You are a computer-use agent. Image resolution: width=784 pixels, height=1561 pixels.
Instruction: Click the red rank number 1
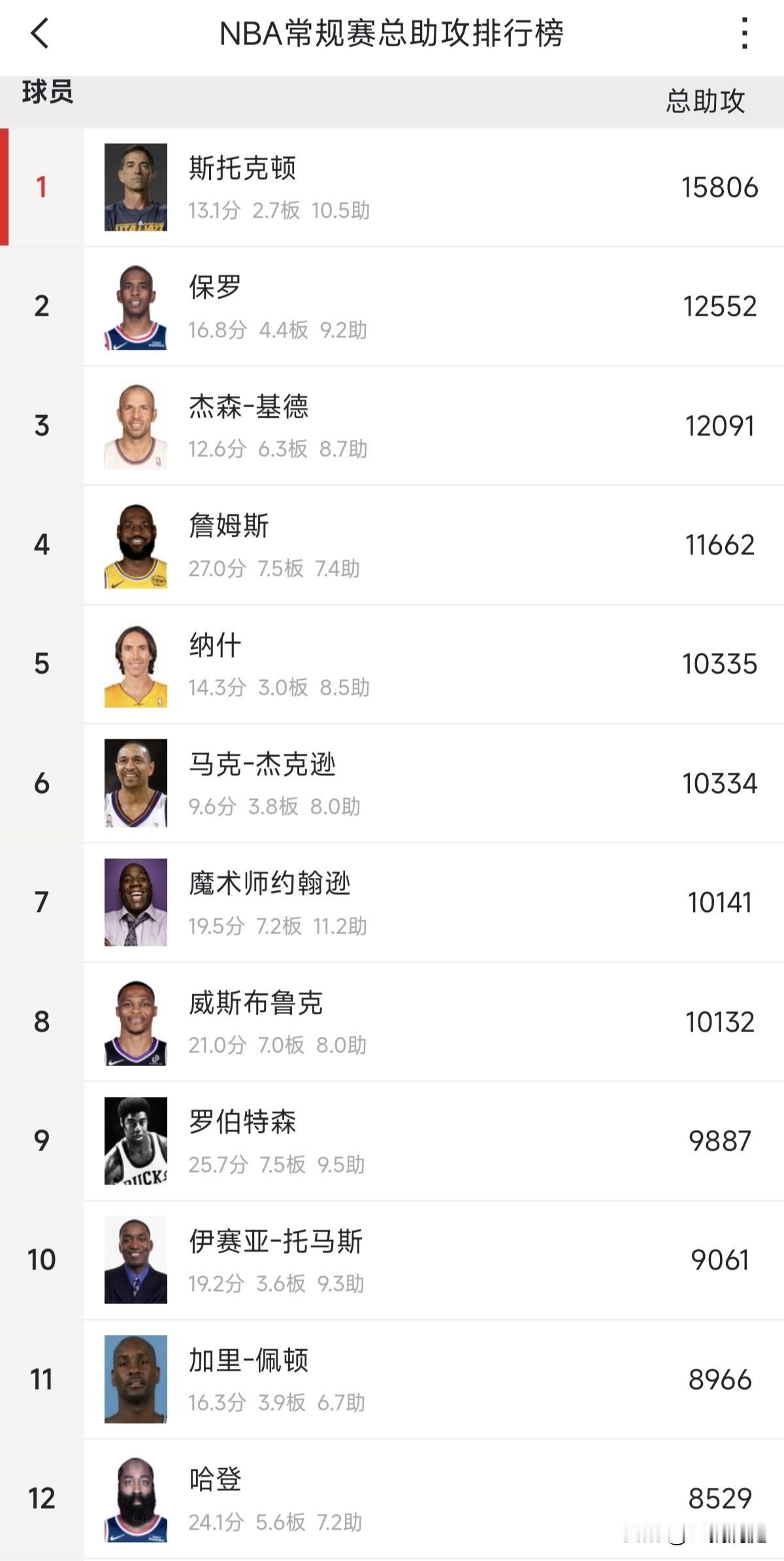(41, 188)
